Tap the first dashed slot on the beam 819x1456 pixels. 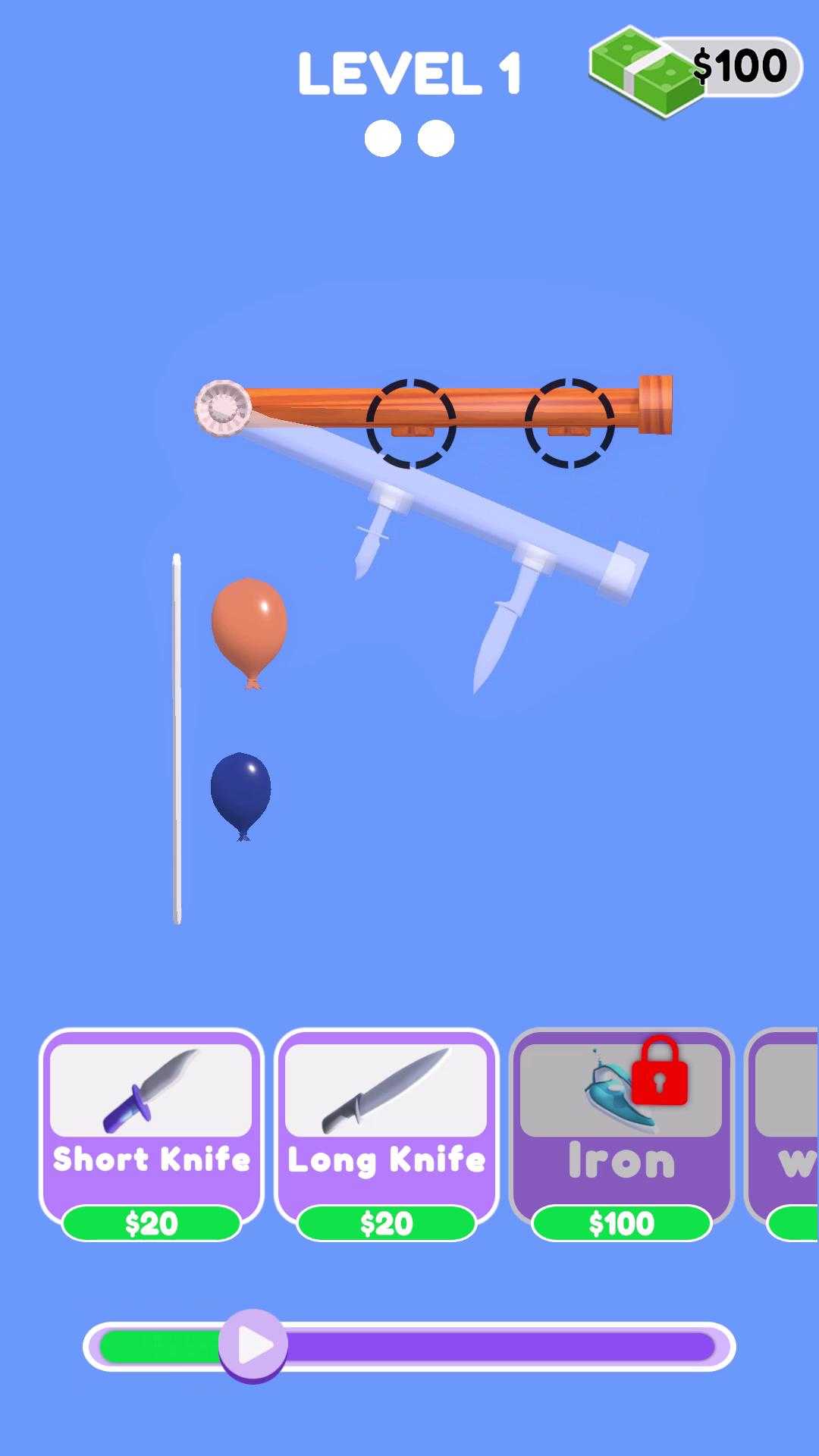(x=411, y=423)
